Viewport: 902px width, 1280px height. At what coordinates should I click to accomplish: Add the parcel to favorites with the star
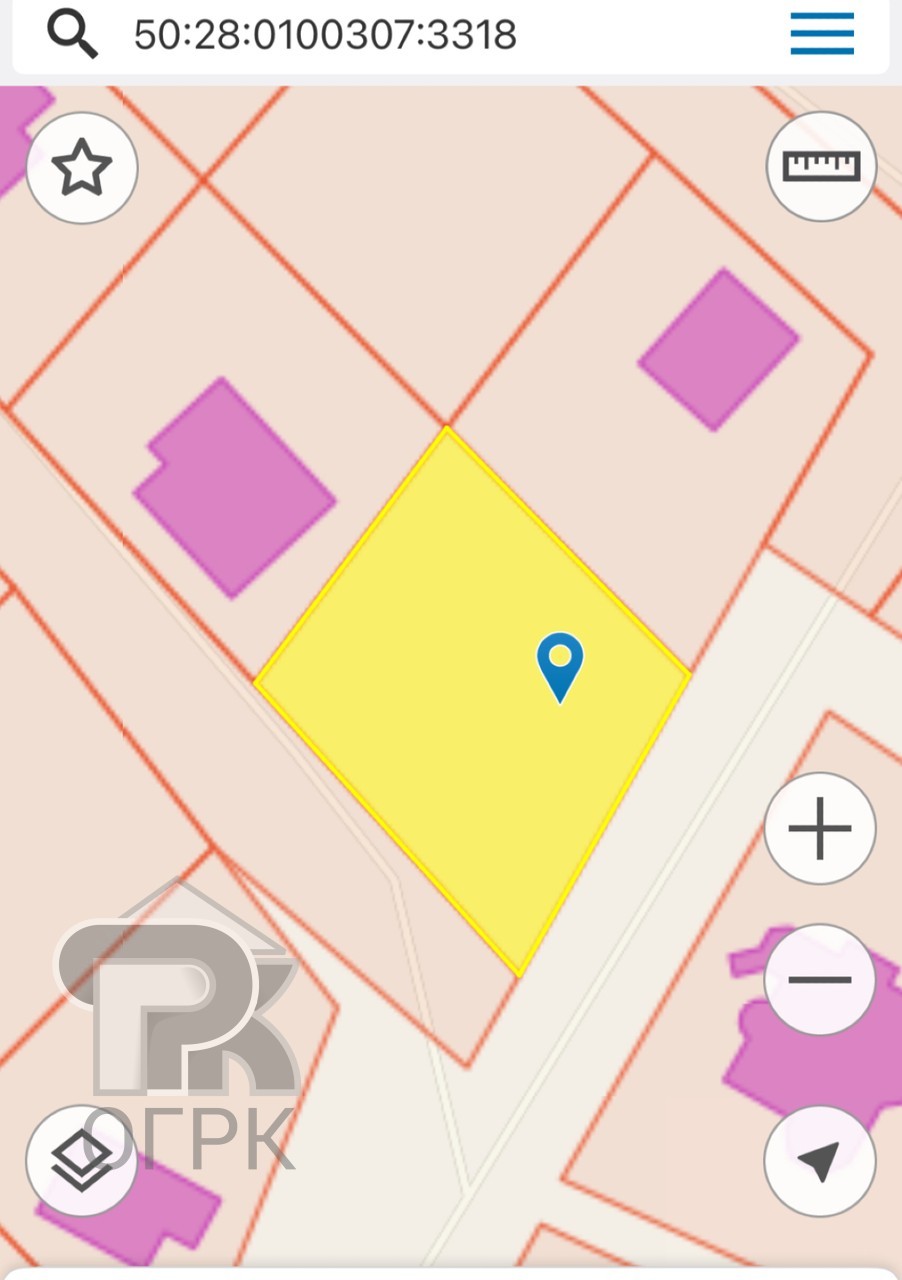click(81, 168)
